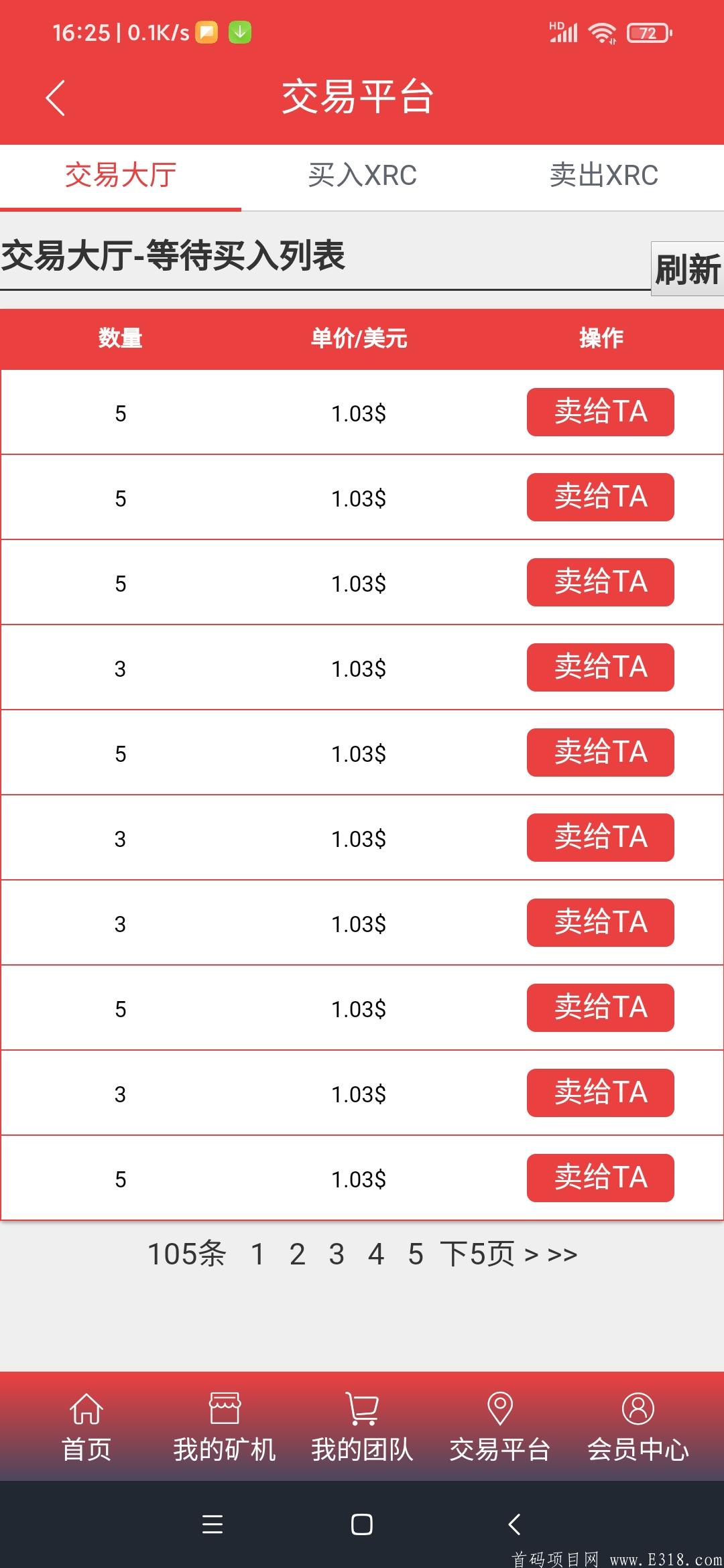Jump to last page with >> link
This screenshot has width=724, height=1568.
562,1254
